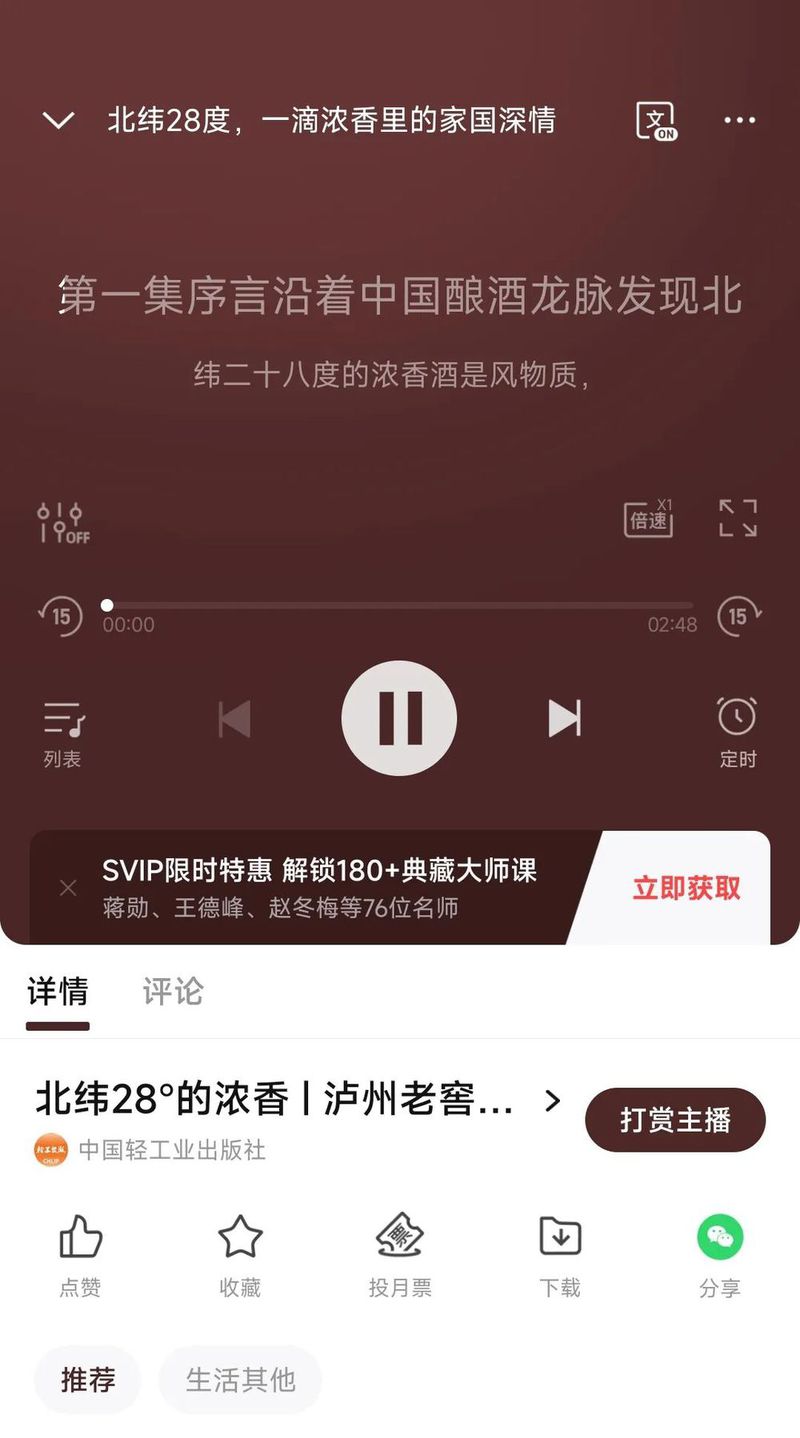Screen dimensions: 800x1438
Task: Toggle 点赞 to like the episode
Action: (80, 1253)
